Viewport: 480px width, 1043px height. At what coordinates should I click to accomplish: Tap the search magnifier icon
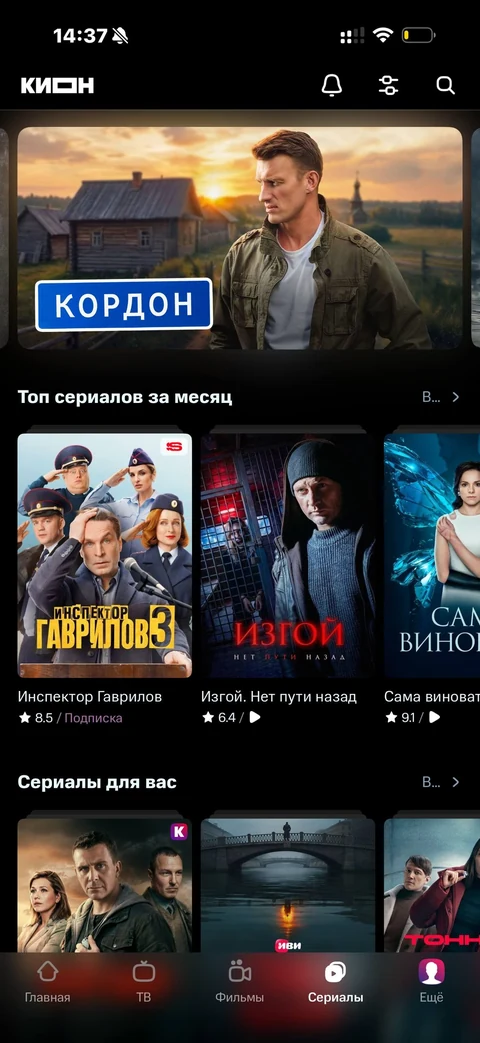coord(445,85)
